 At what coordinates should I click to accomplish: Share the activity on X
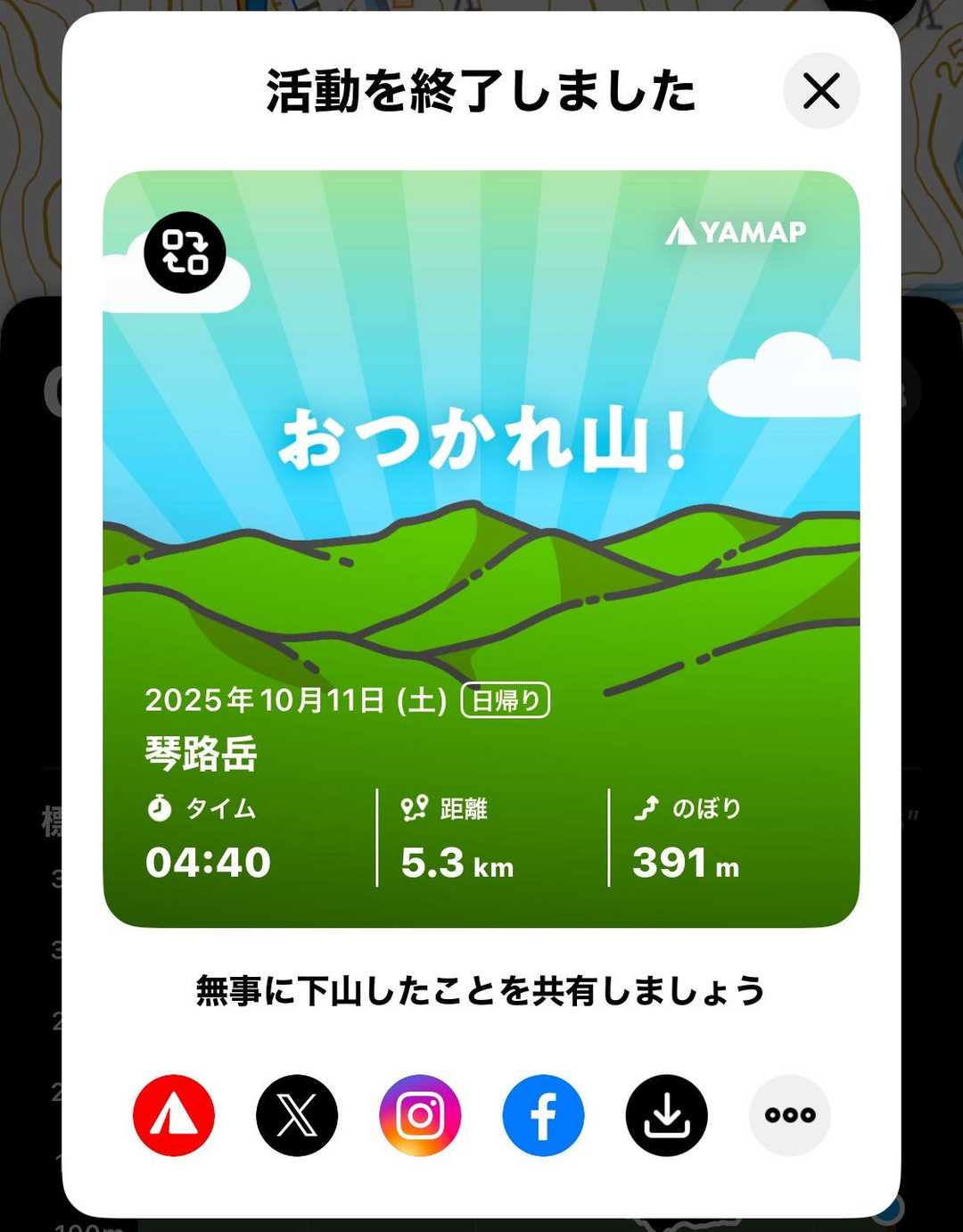297,1115
